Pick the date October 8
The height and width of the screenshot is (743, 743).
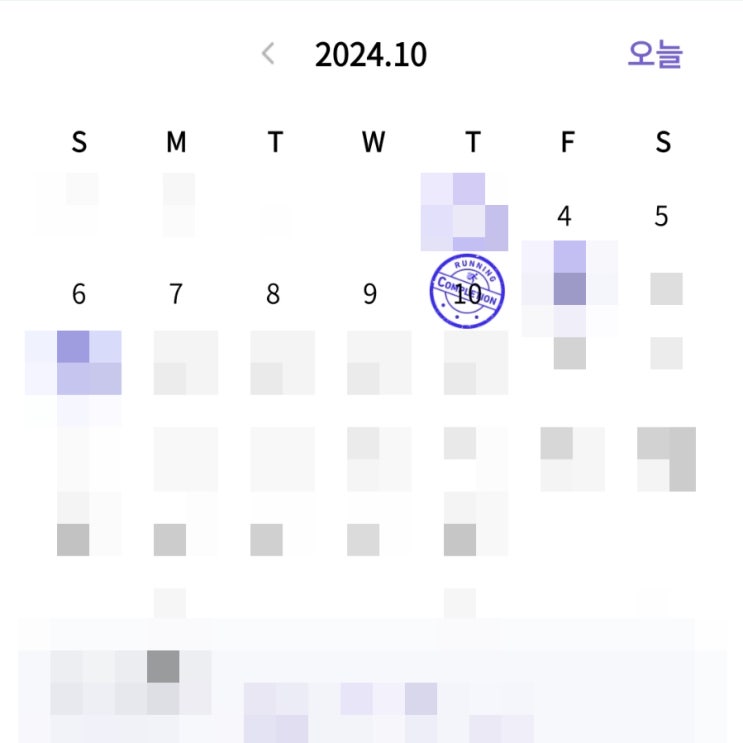(x=273, y=294)
